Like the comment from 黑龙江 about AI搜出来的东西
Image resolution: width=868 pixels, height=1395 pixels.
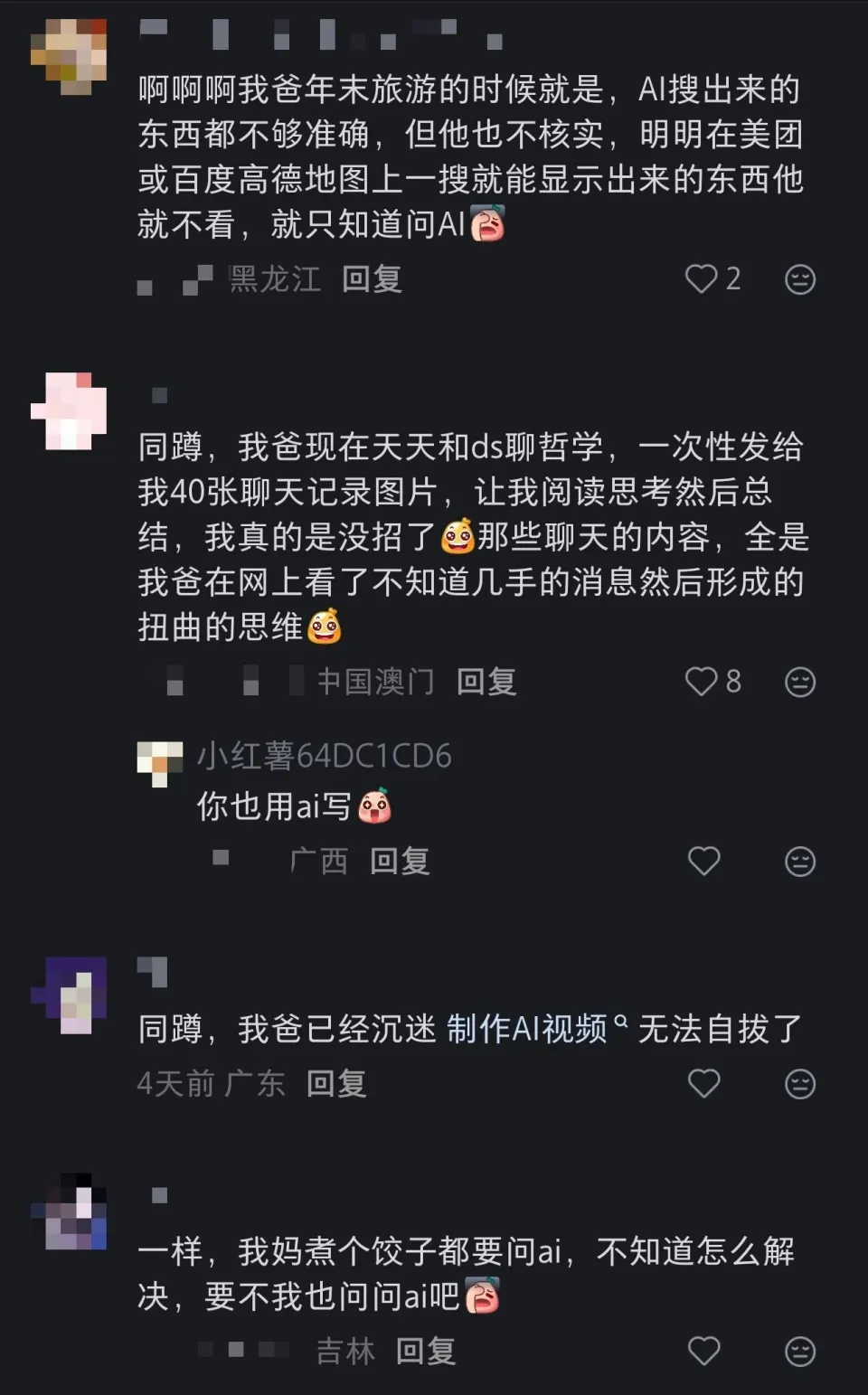point(702,278)
